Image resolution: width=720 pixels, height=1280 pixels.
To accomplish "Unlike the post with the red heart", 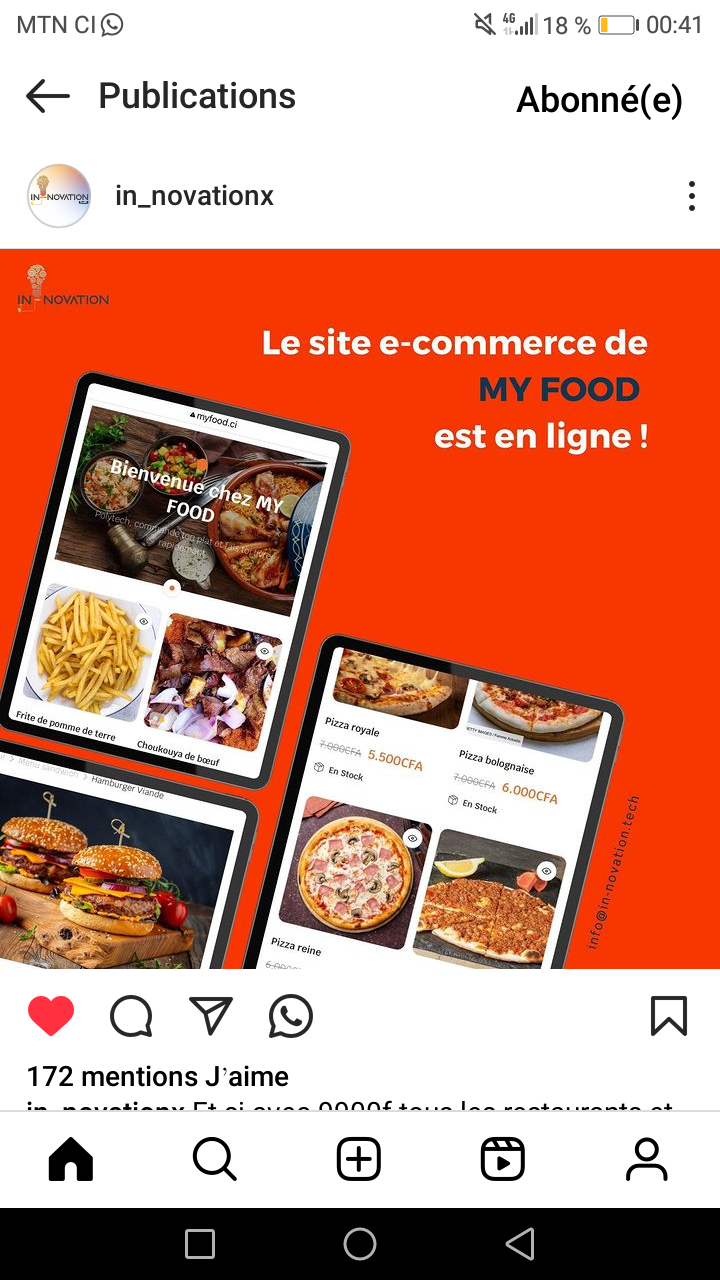I will tap(51, 1016).
